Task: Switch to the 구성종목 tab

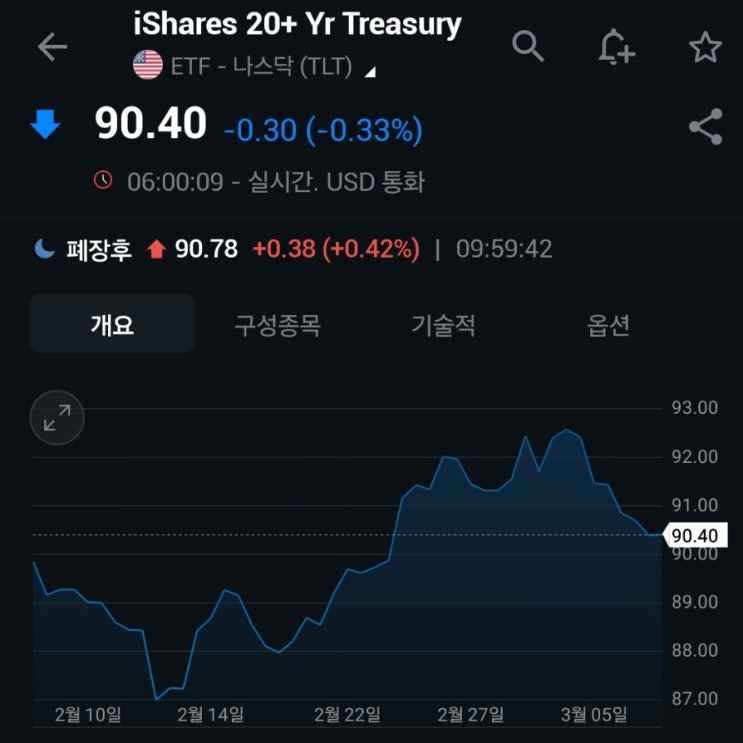Action: [x=278, y=324]
